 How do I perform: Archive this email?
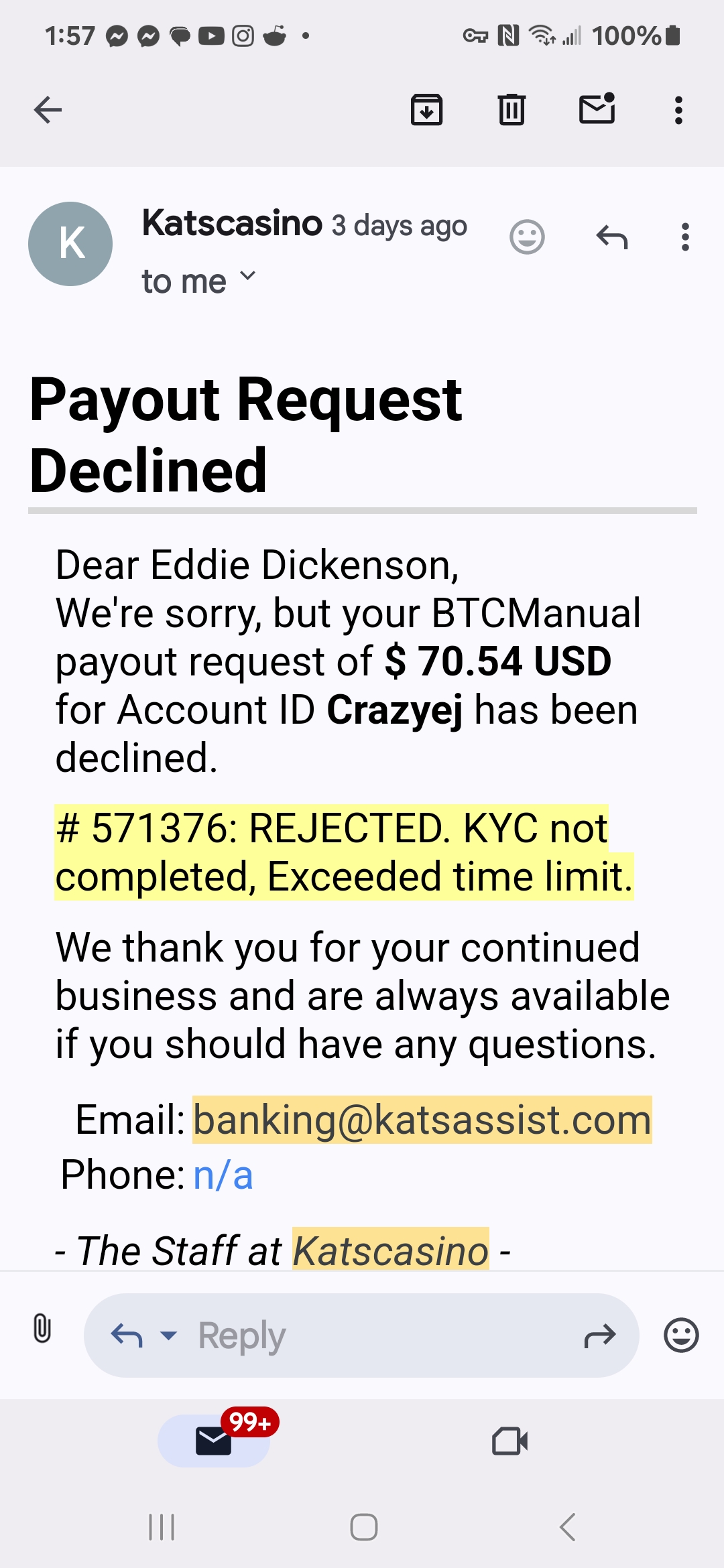(x=427, y=110)
